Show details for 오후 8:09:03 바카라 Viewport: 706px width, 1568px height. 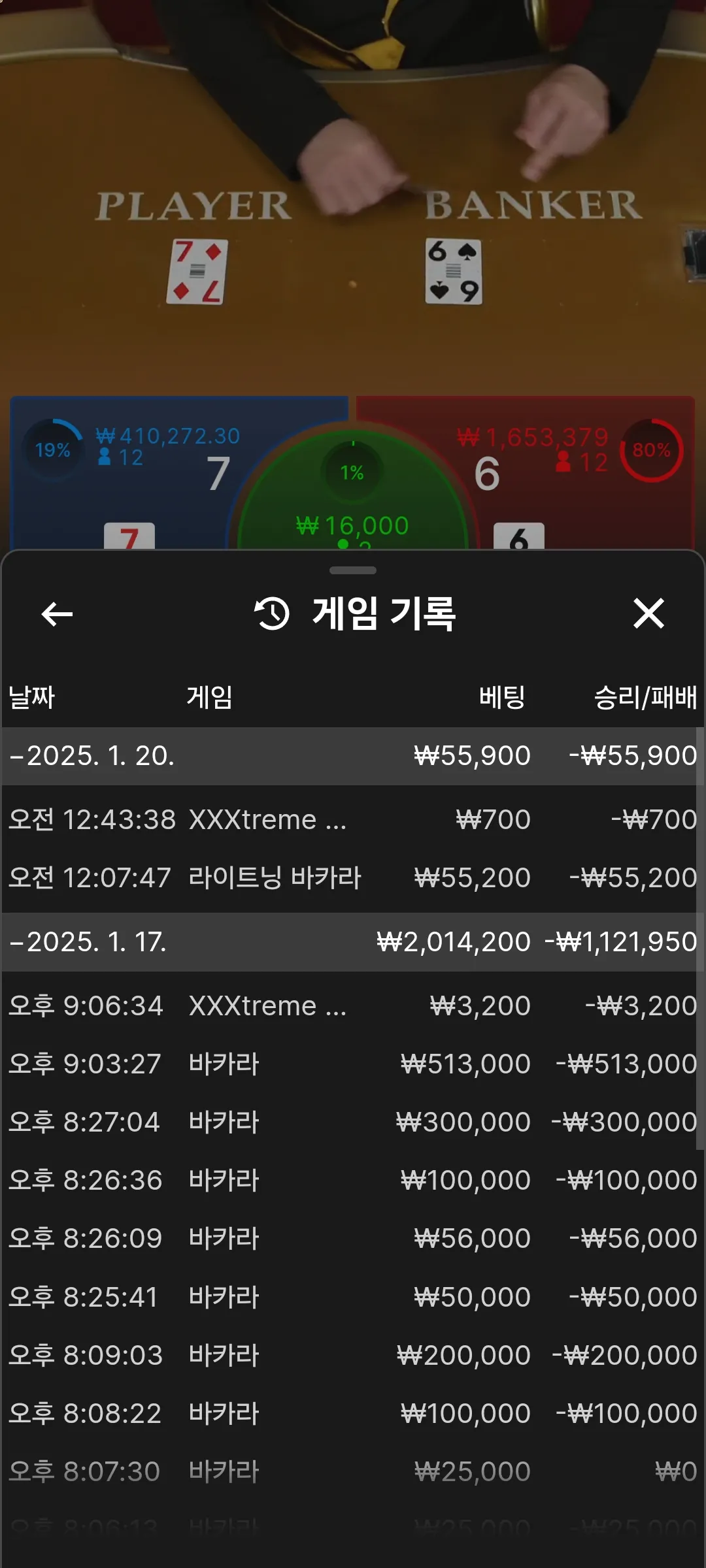click(x=352, y=1356)
